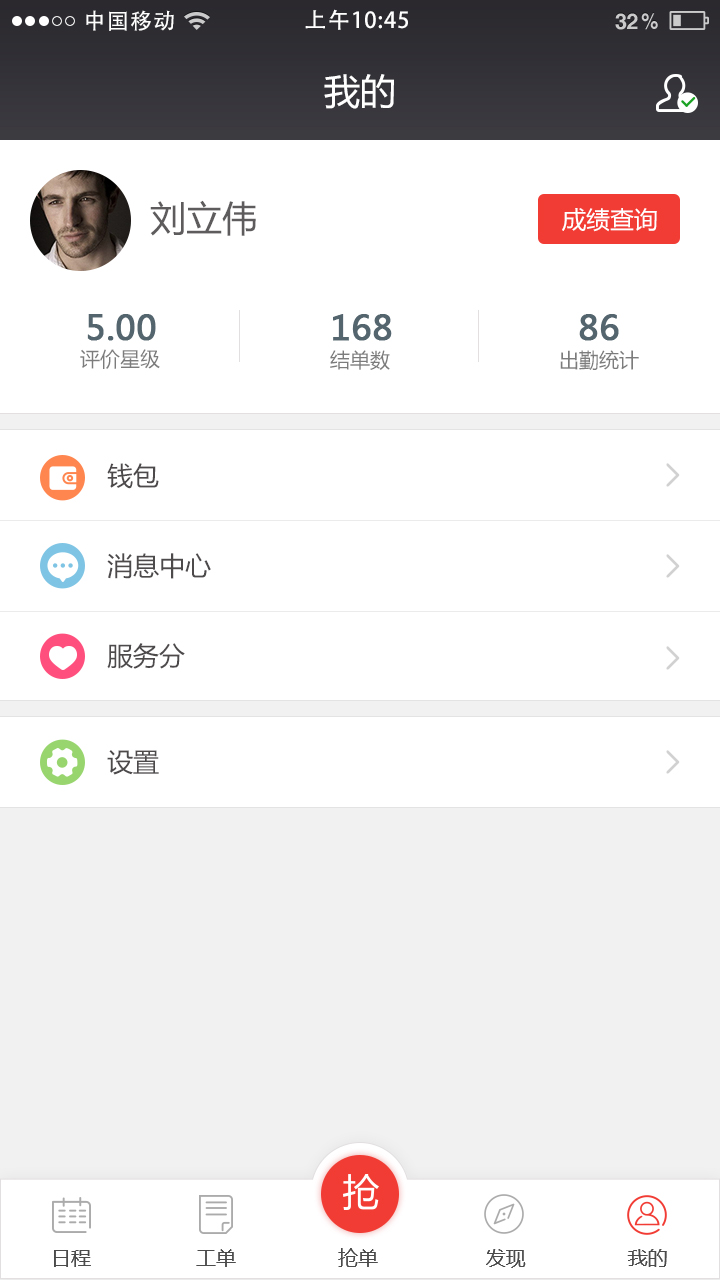720x1280 pixels.
Task: Open 消息中心 message center
Action: [360, 566]
